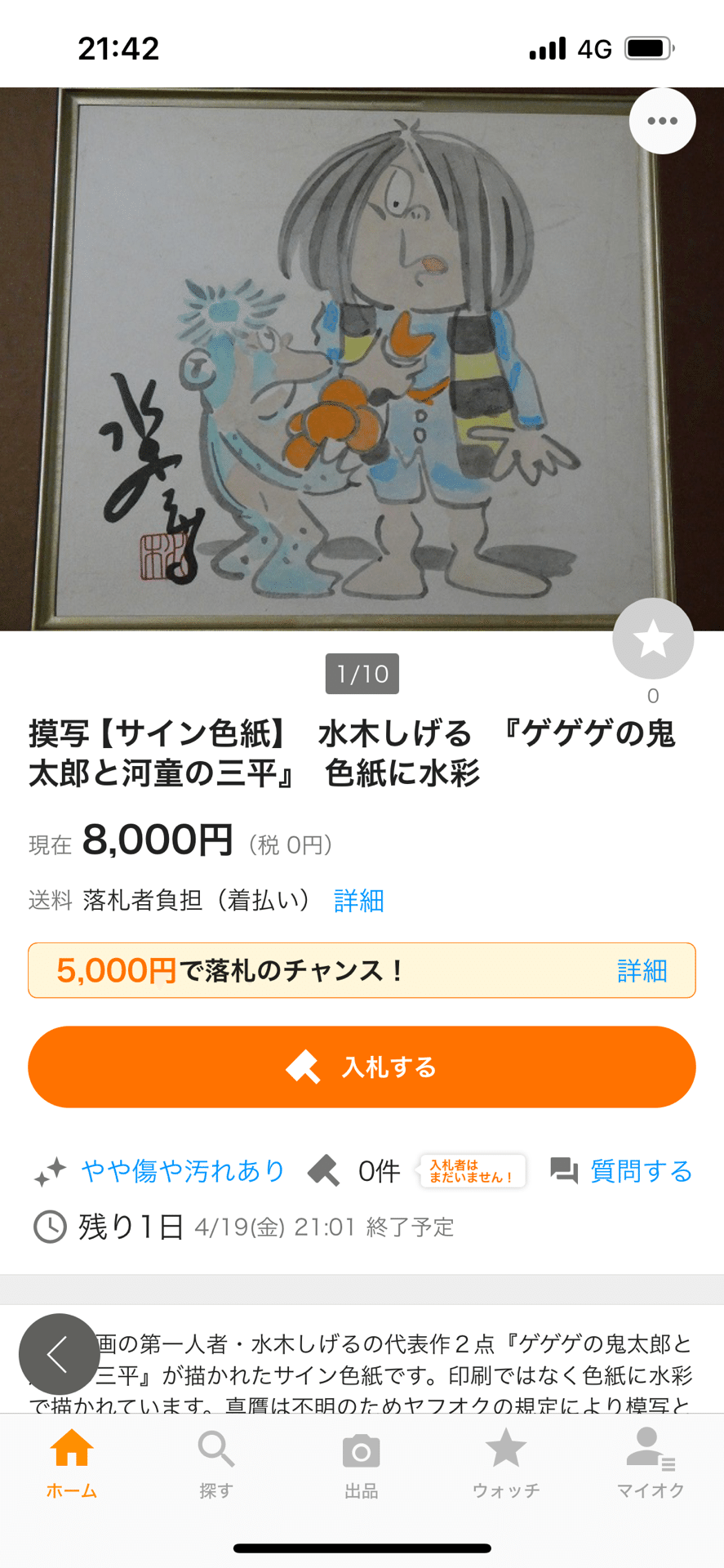Open the やや傷や汚れあり condition info
The height and width of the screenshot is (1568, 724).
click(x=159, y=1171)
